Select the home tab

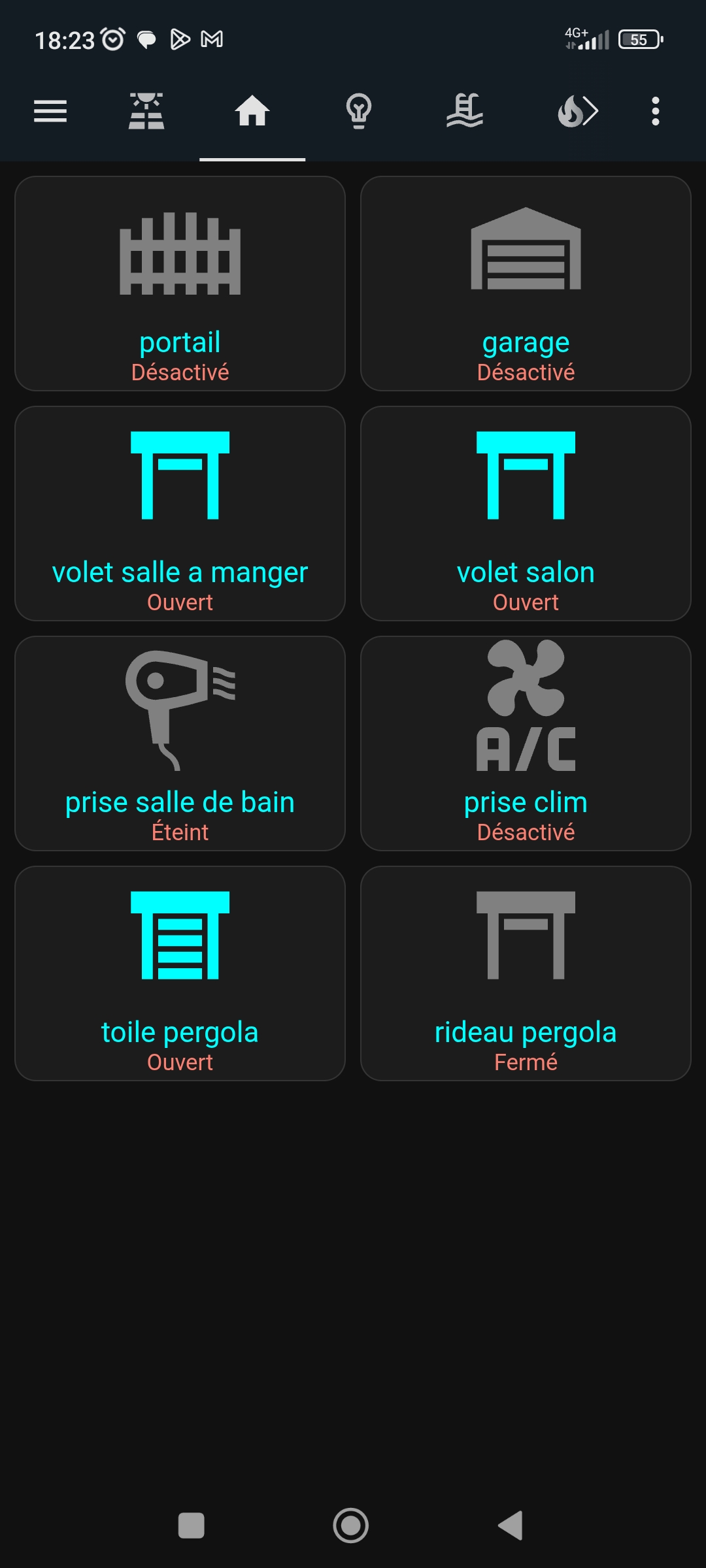(x=252, y=111)
